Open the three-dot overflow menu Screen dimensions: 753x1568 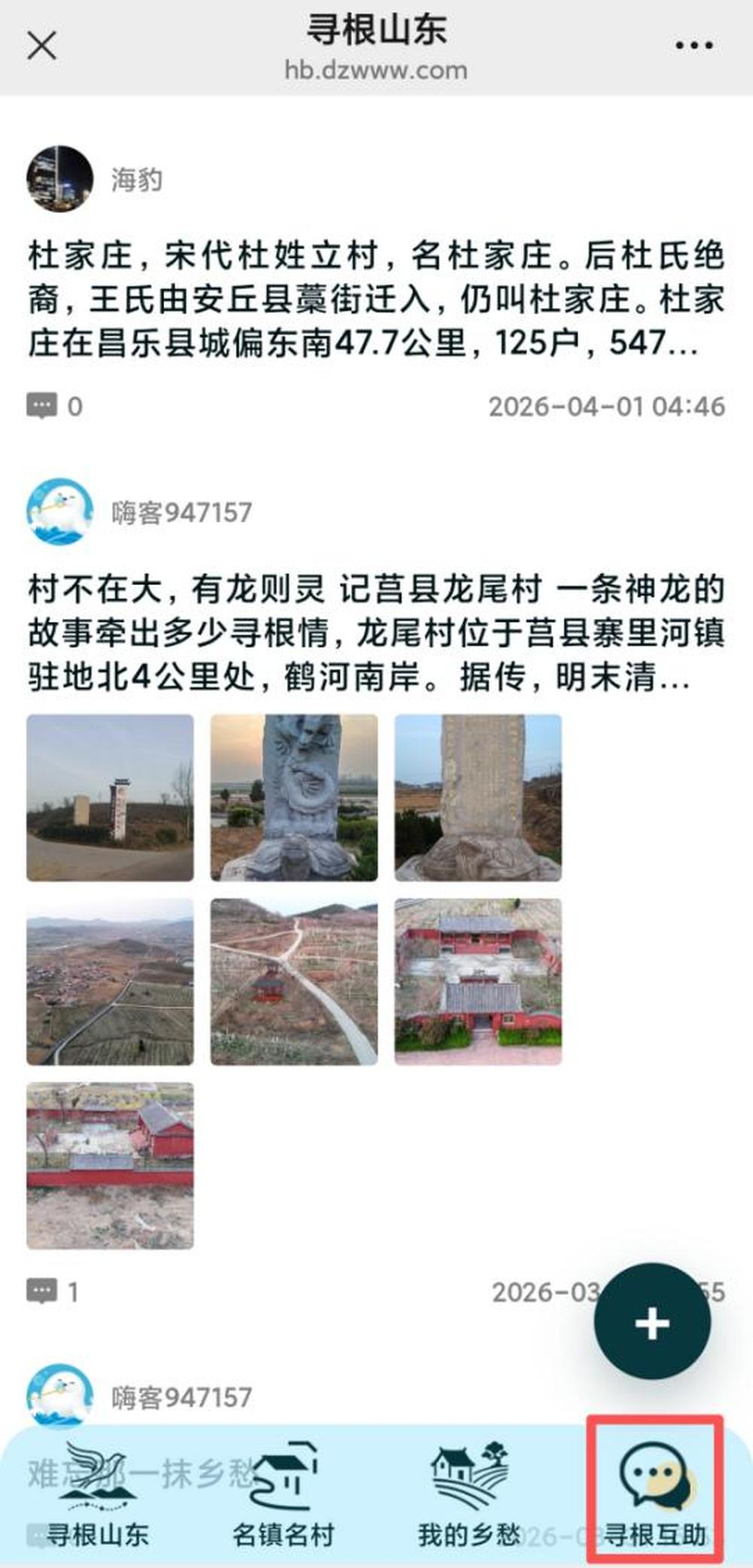694,46
